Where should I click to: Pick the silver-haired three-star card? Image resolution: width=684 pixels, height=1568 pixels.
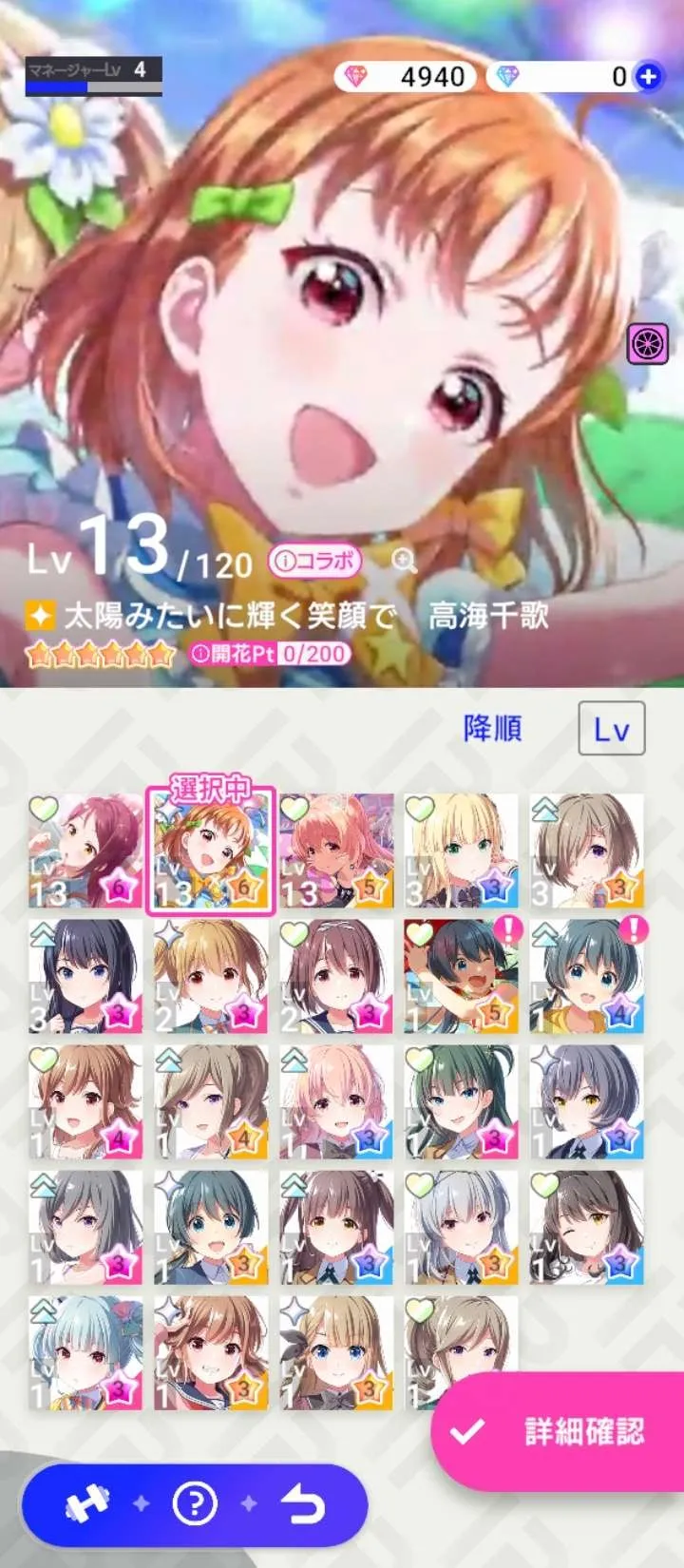pos(462,1227)
